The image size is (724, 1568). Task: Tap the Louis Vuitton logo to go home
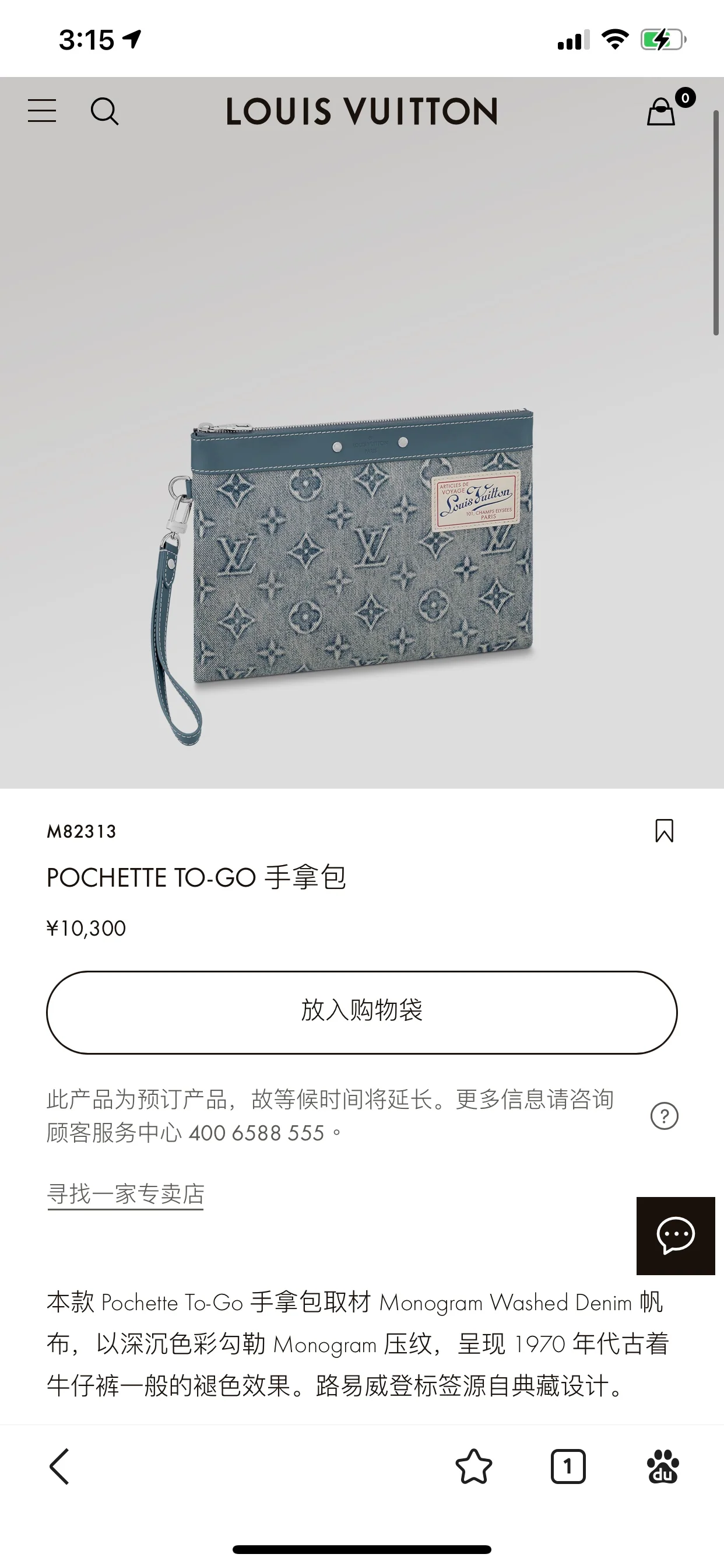361,112
